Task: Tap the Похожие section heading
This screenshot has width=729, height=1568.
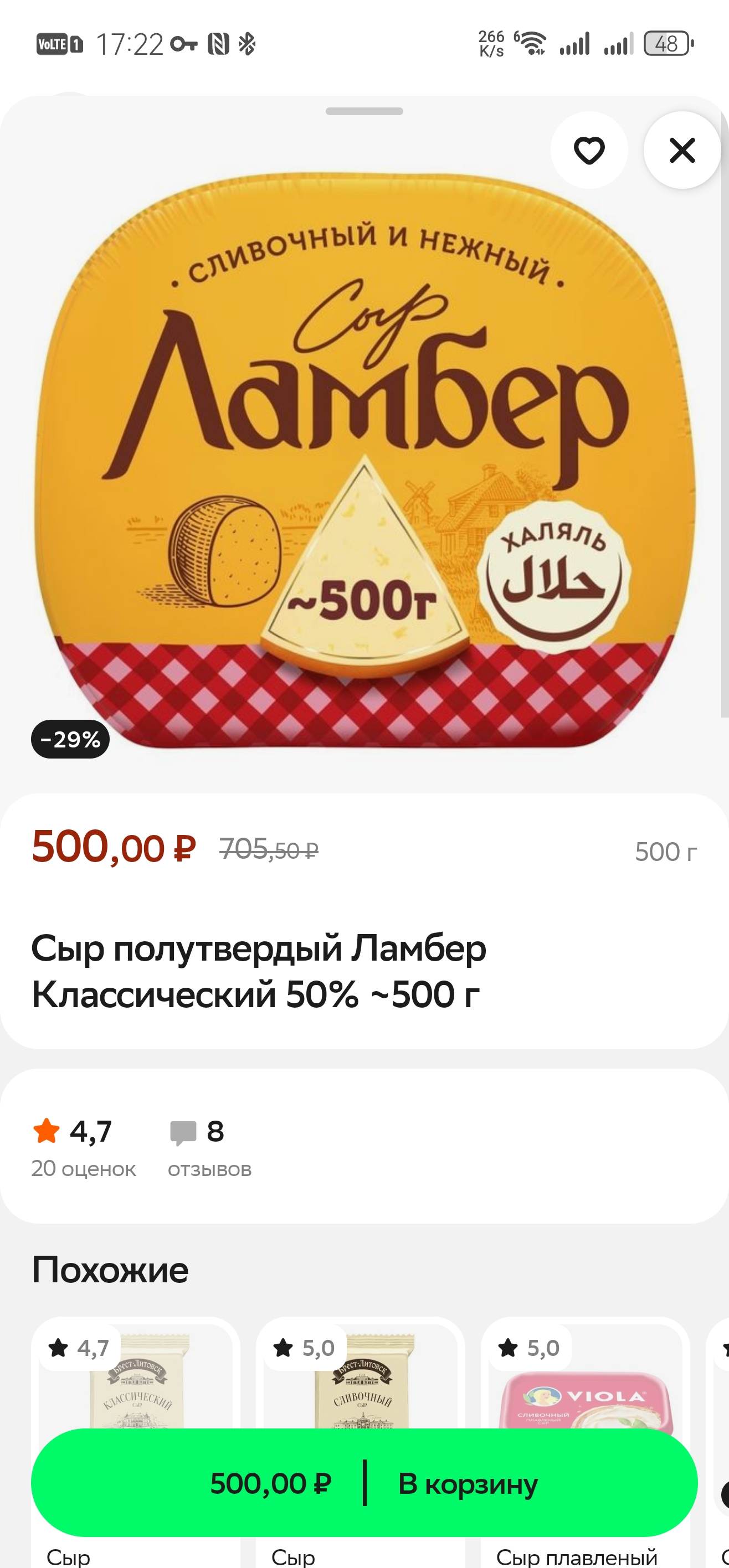Action: click(x=110, y=1269)
